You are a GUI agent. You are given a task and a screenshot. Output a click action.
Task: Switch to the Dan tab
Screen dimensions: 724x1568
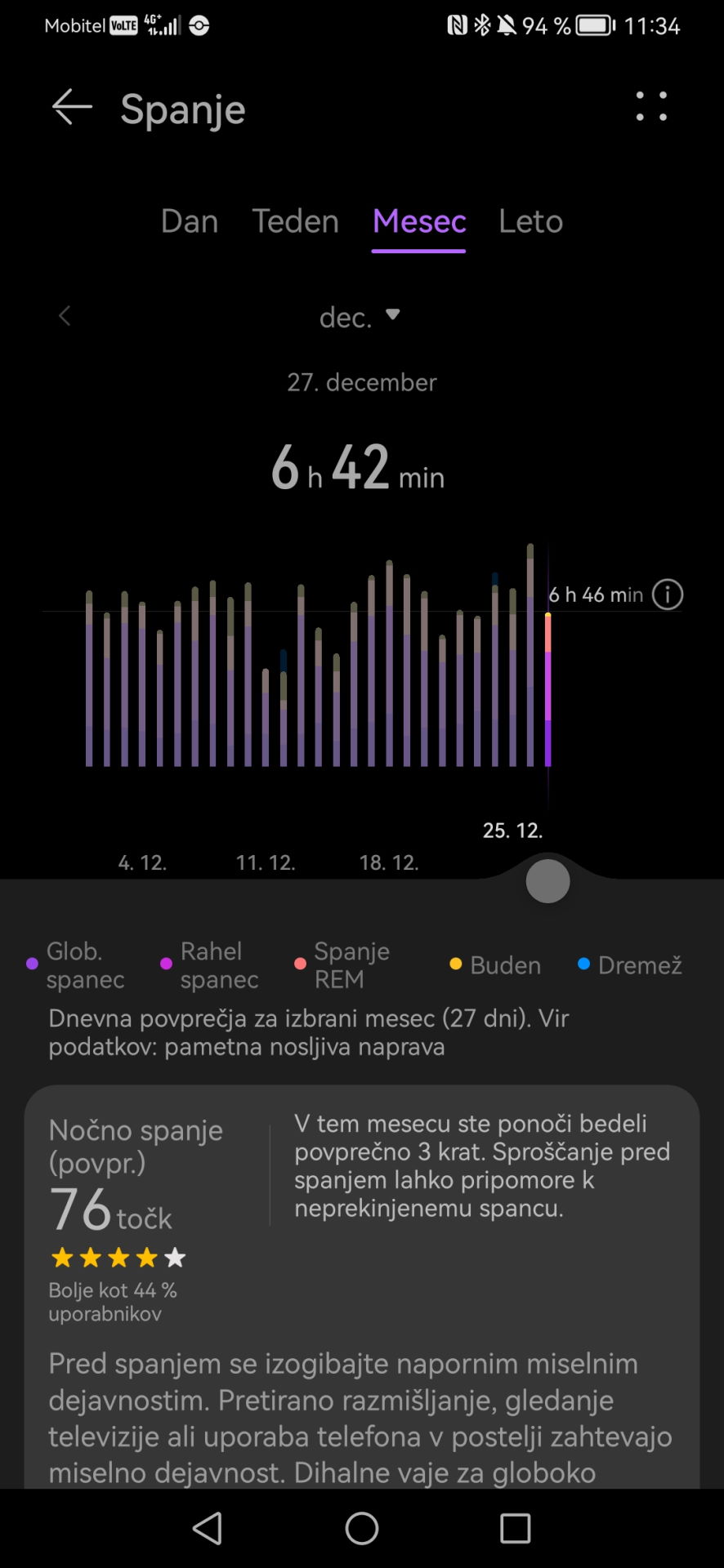click(190, 221)
